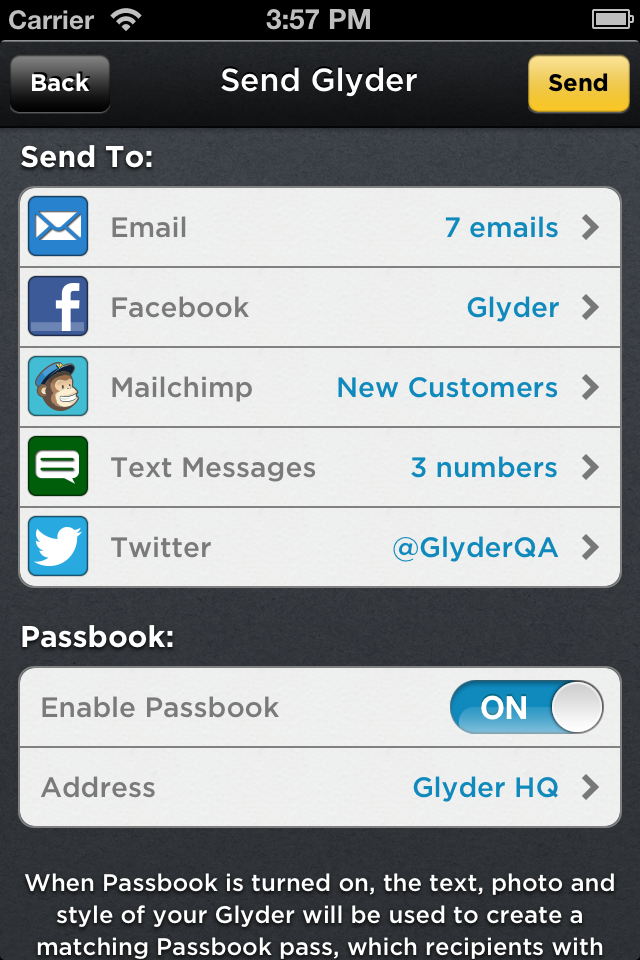Change the Passbook Address

click(320, 788)
